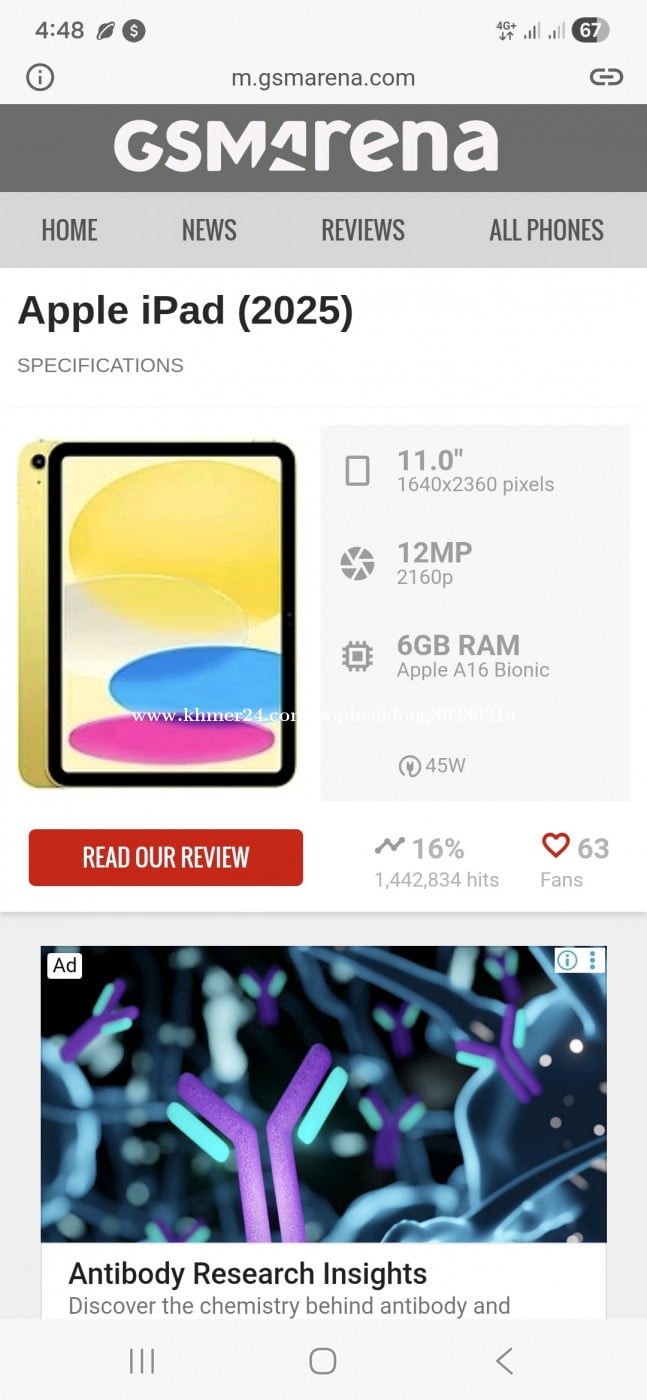Open the site info icon
The width and height of the screenshot is (647, 1400).
click(x=40, y=77)
